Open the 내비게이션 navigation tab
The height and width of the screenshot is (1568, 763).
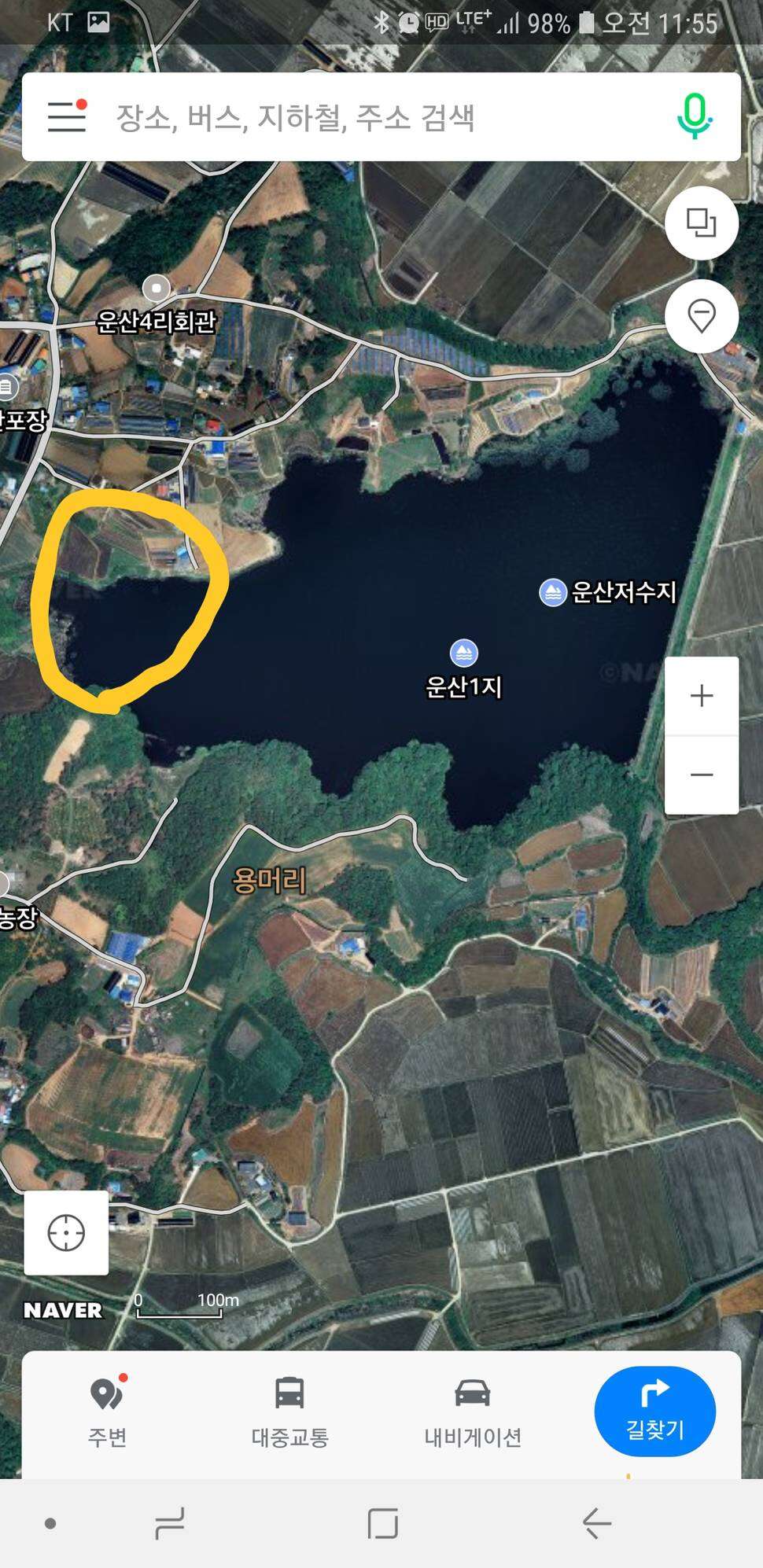pos(473,1412)
